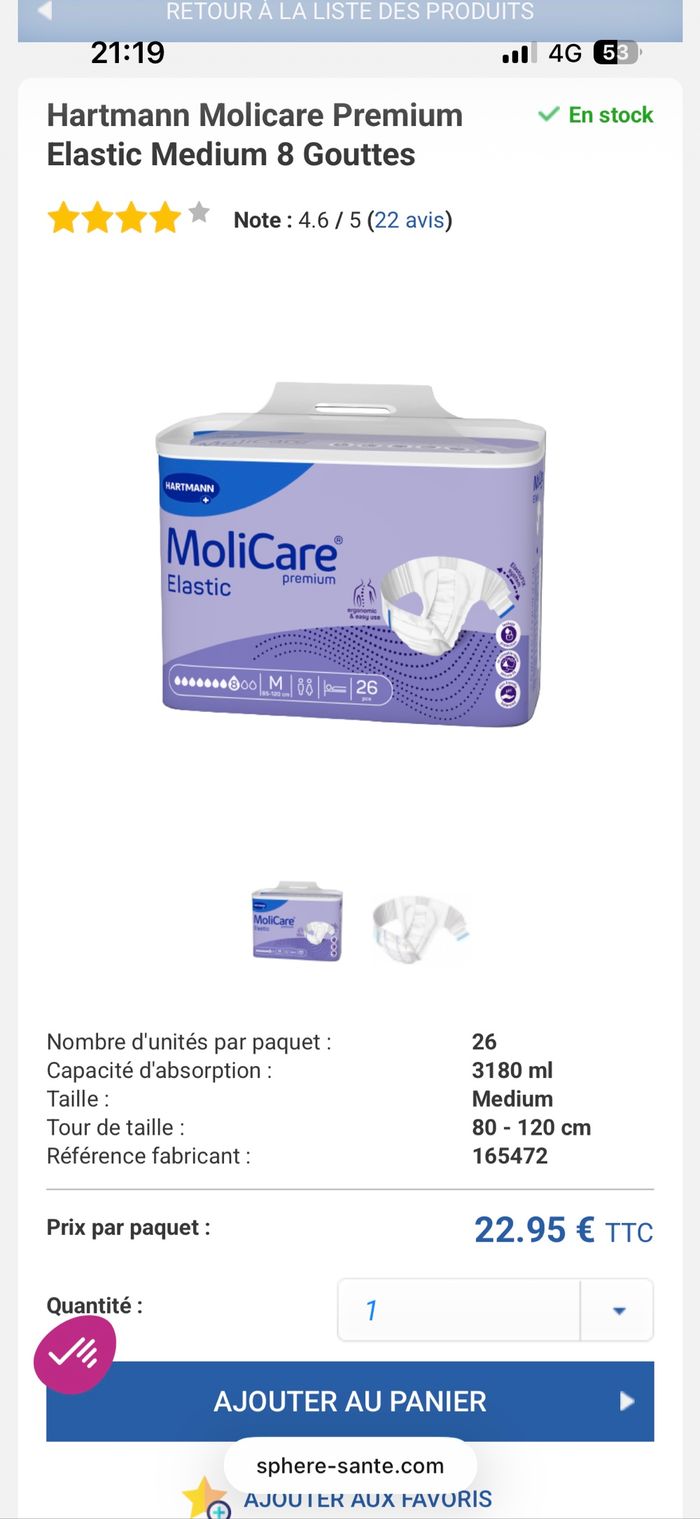Tap Ajouter au panier button
The image size is (700, 1519).
350,1401
